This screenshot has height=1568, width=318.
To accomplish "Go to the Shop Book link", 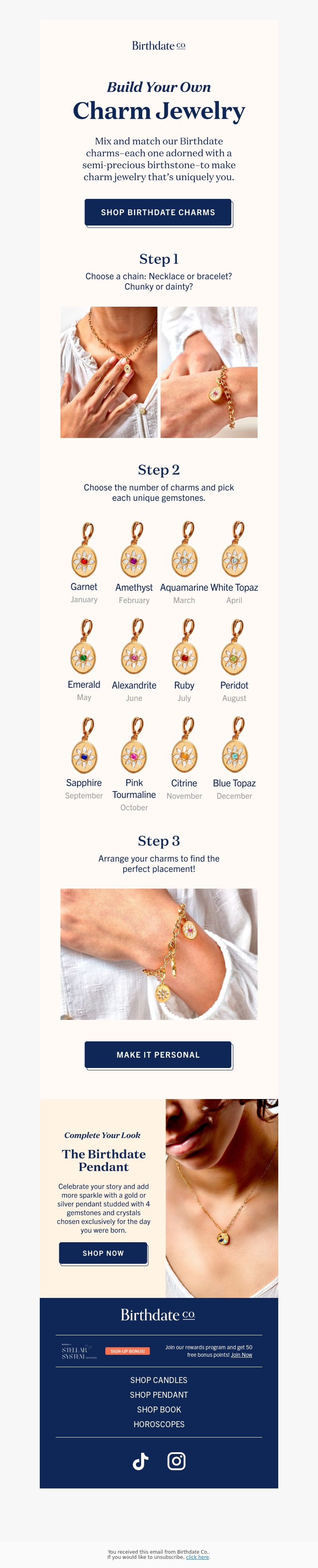I will tap(159, 1410).
